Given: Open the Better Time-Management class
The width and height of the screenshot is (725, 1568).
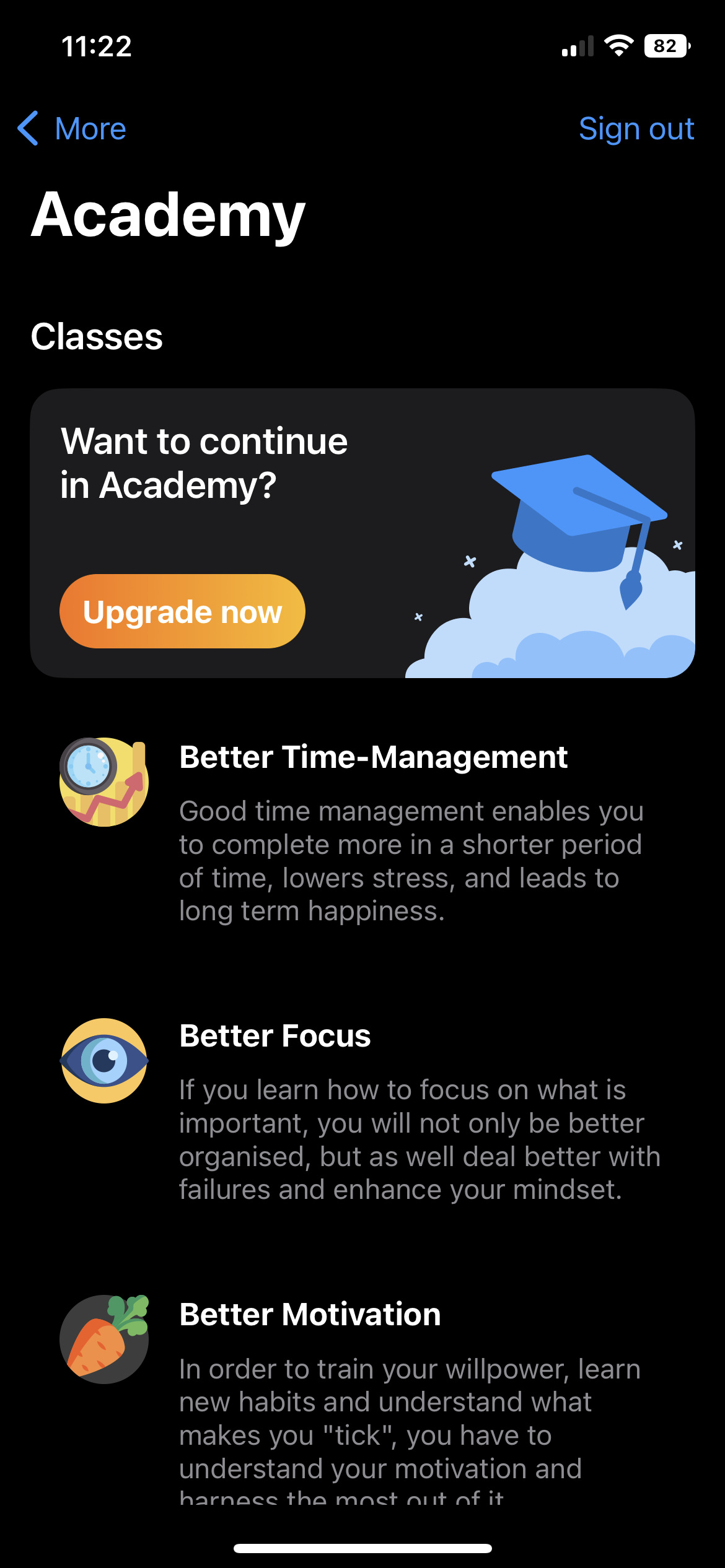Looking at the screenshot, I should 373,757.
